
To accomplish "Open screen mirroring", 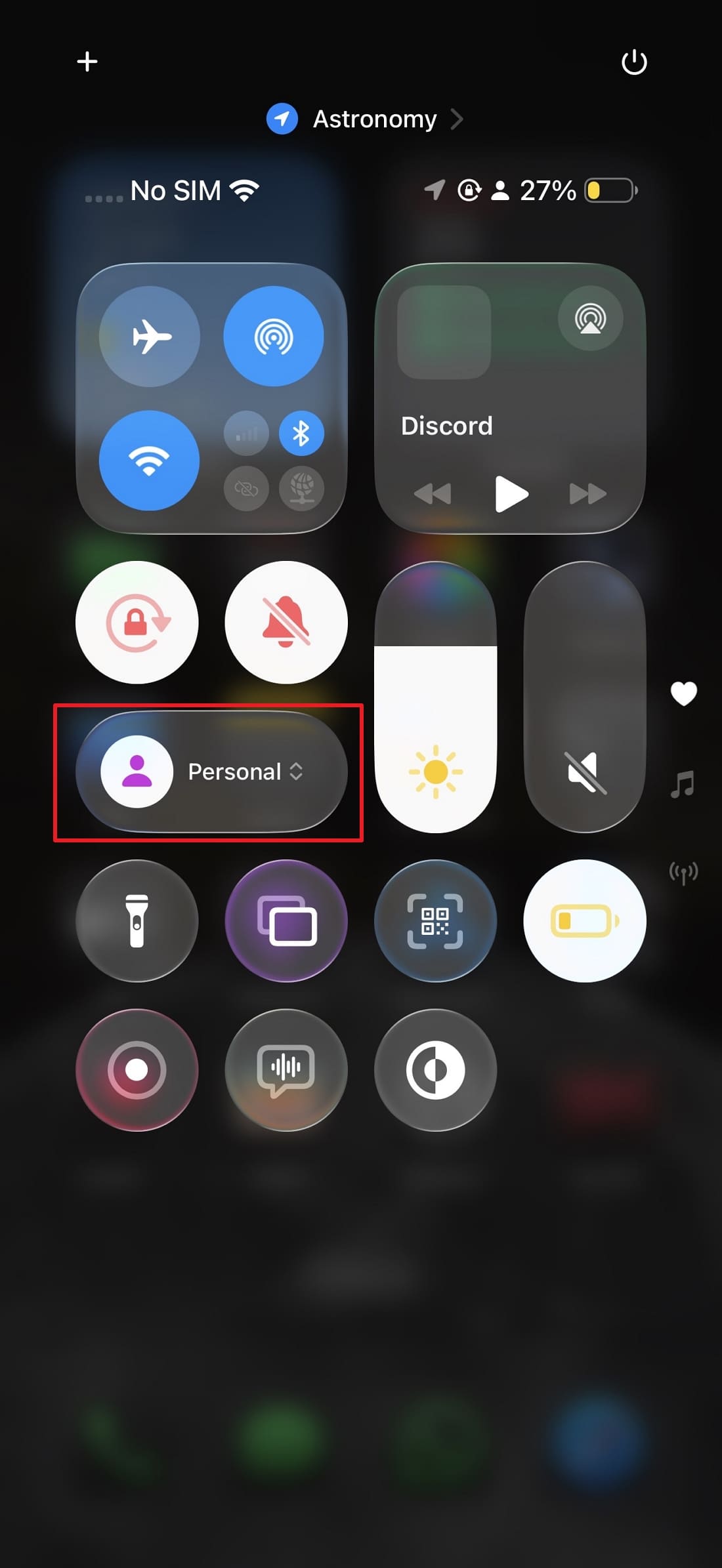I will 286,921.
